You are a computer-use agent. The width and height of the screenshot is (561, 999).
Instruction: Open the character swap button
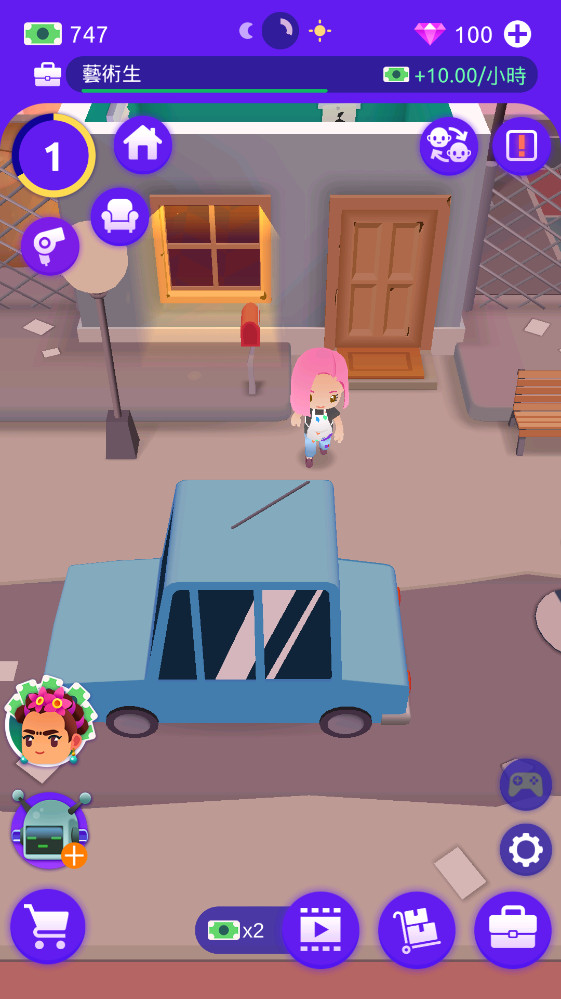coord(449,146)
